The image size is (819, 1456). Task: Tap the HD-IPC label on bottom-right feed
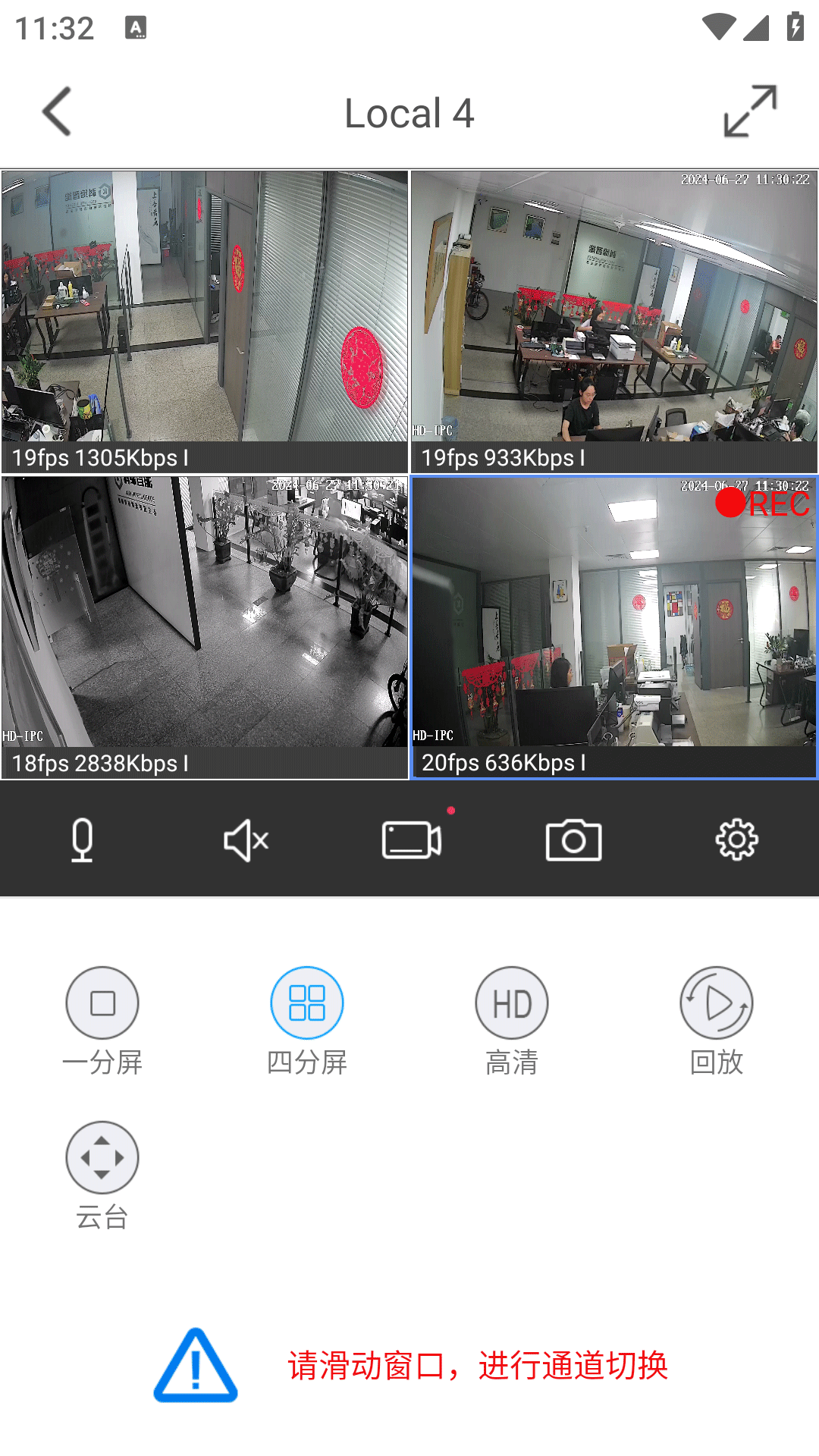[433, 735]
